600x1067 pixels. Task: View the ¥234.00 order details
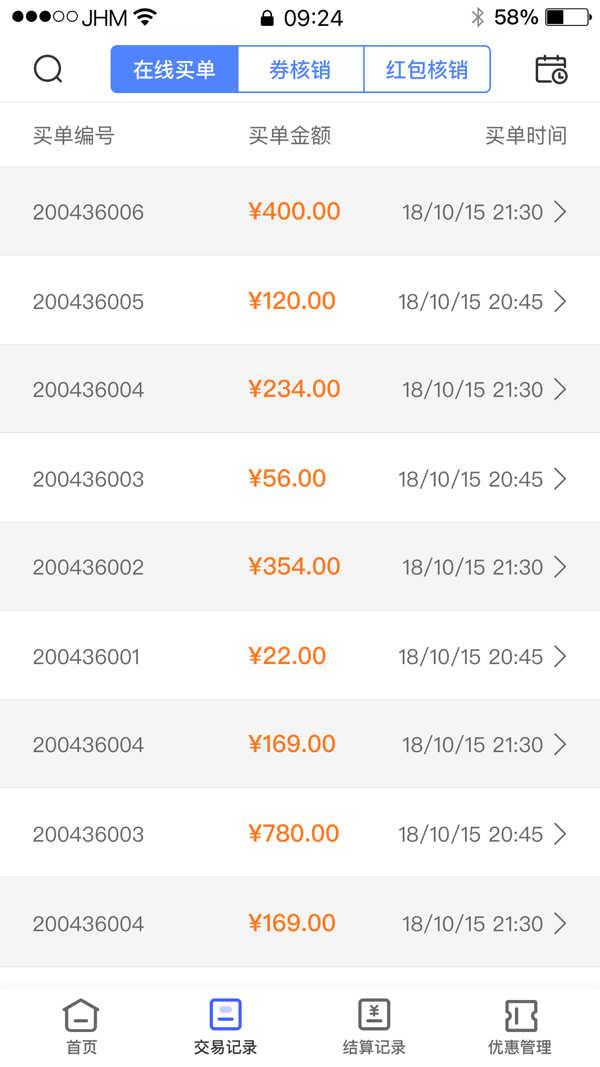300,389
